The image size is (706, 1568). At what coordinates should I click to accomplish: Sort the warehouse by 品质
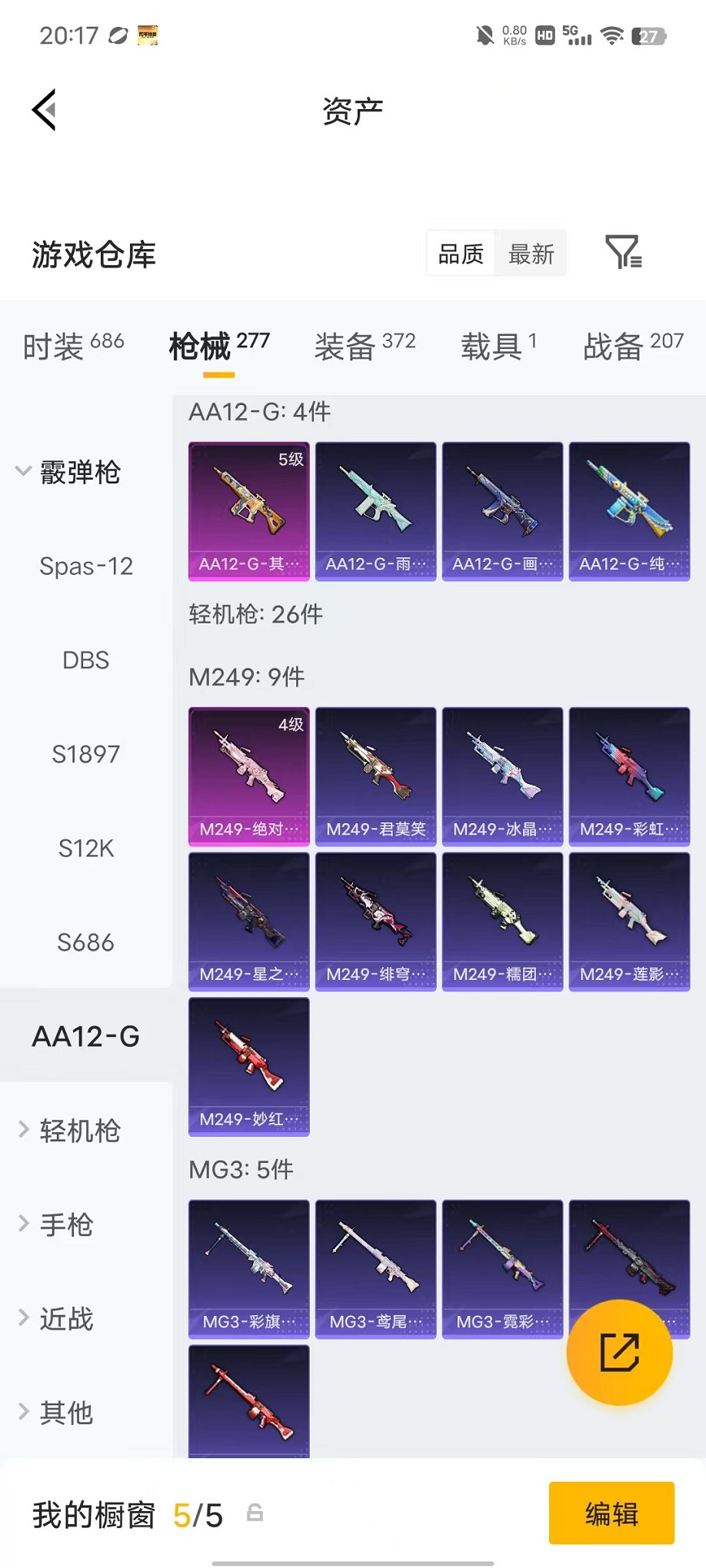click(461, 254)
